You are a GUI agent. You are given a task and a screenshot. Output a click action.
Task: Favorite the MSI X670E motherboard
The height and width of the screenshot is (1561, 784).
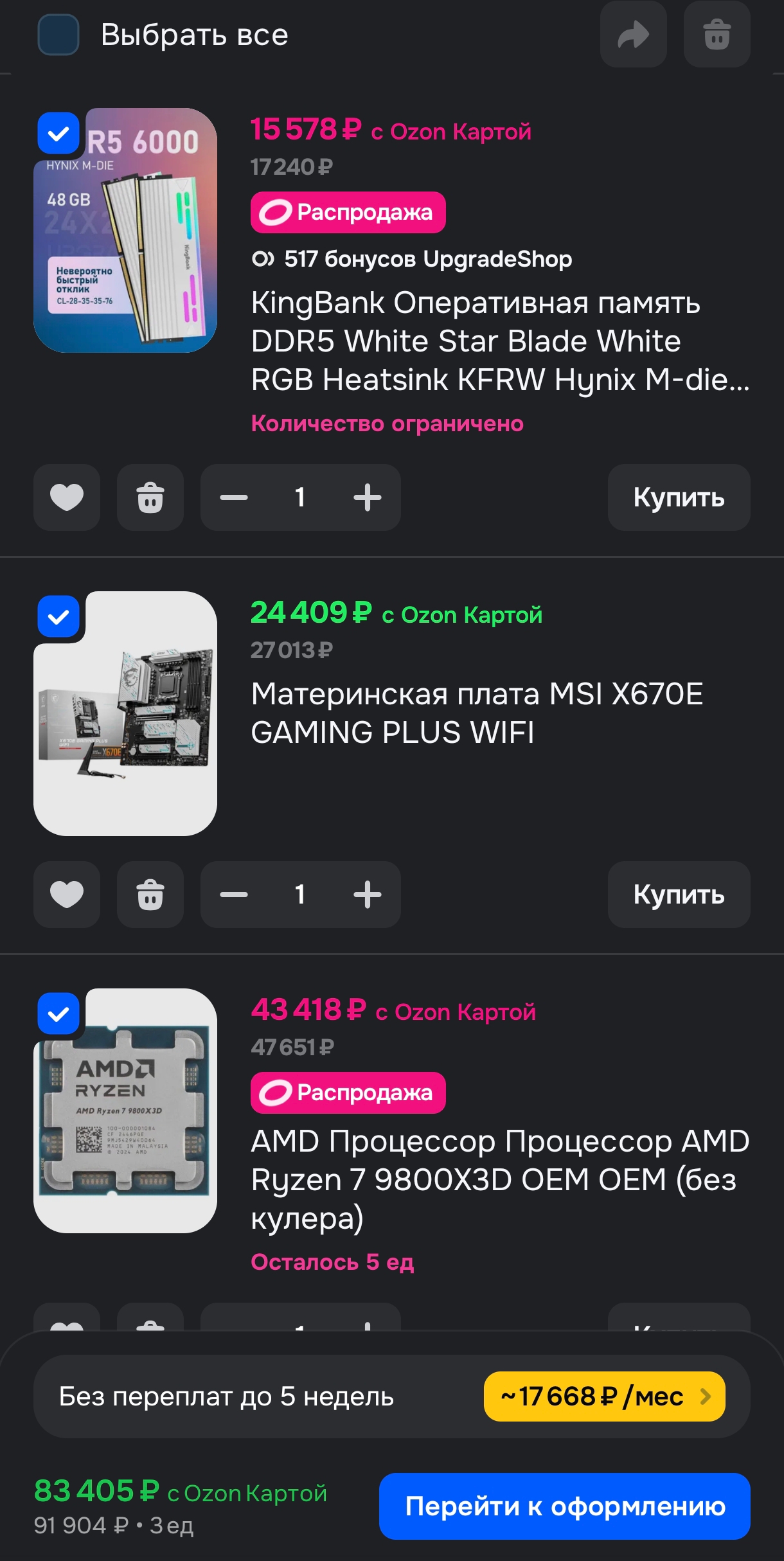pyautogui.click(x=67, y=895)
